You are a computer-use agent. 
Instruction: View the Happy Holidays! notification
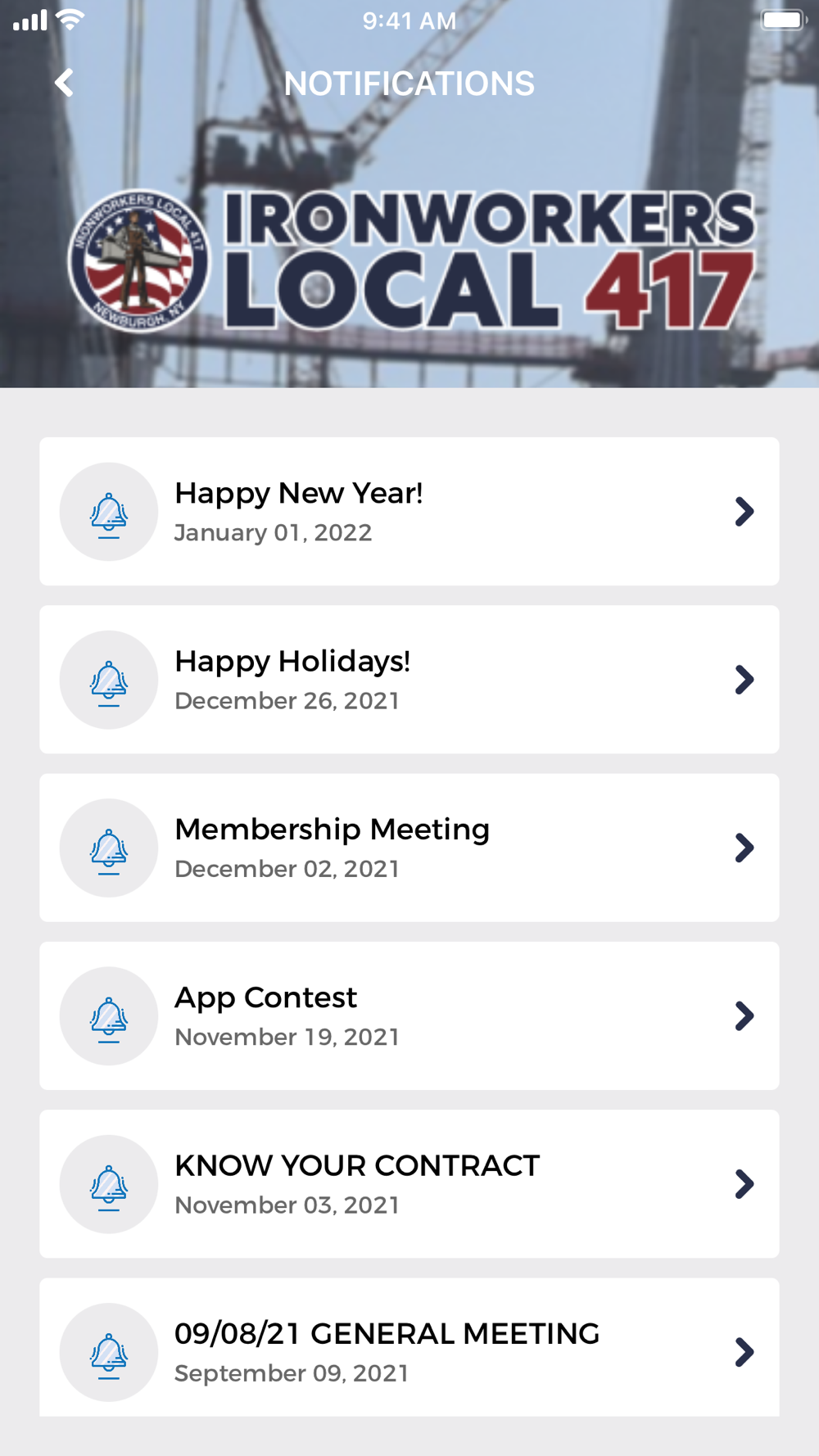409,680
